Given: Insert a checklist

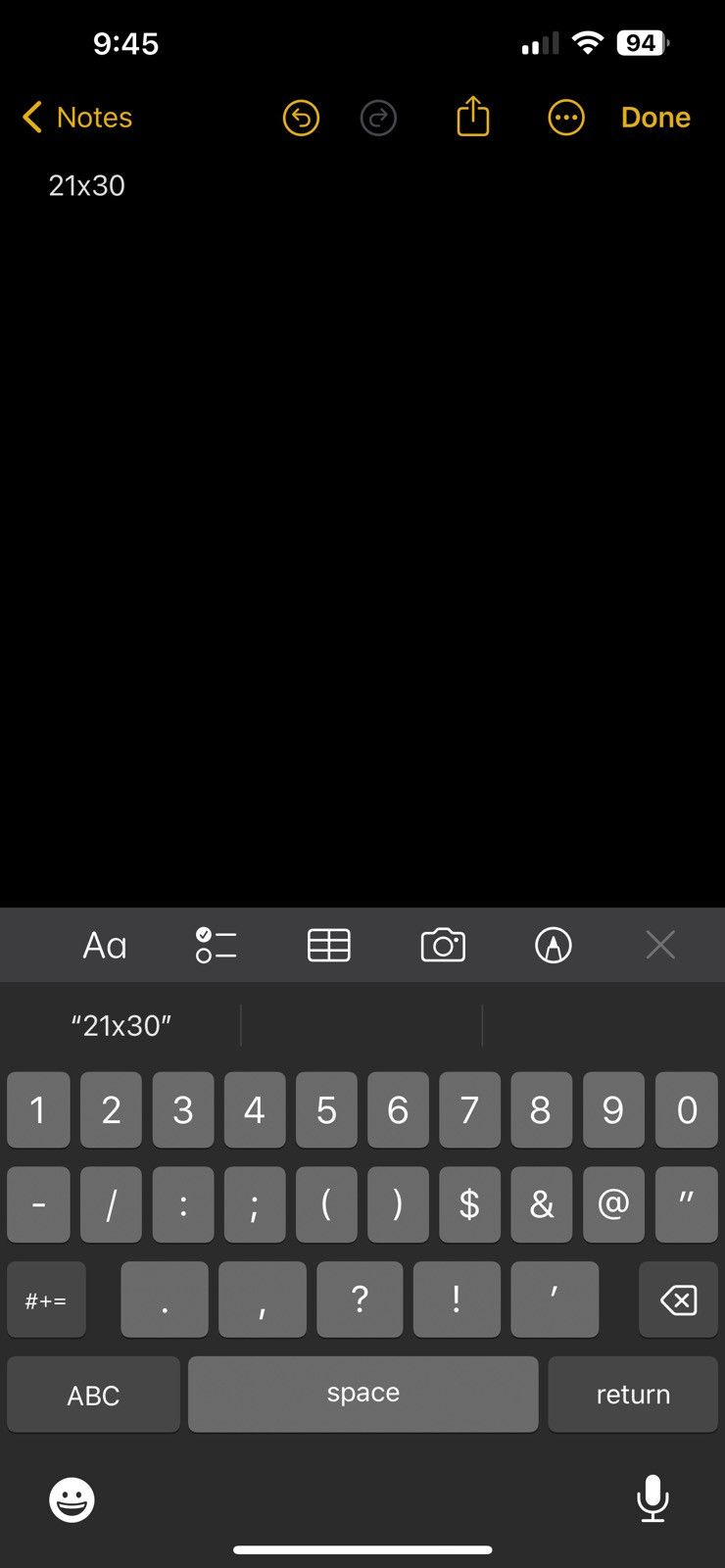Looking at the screenshot, I should (x=217, y=946).
